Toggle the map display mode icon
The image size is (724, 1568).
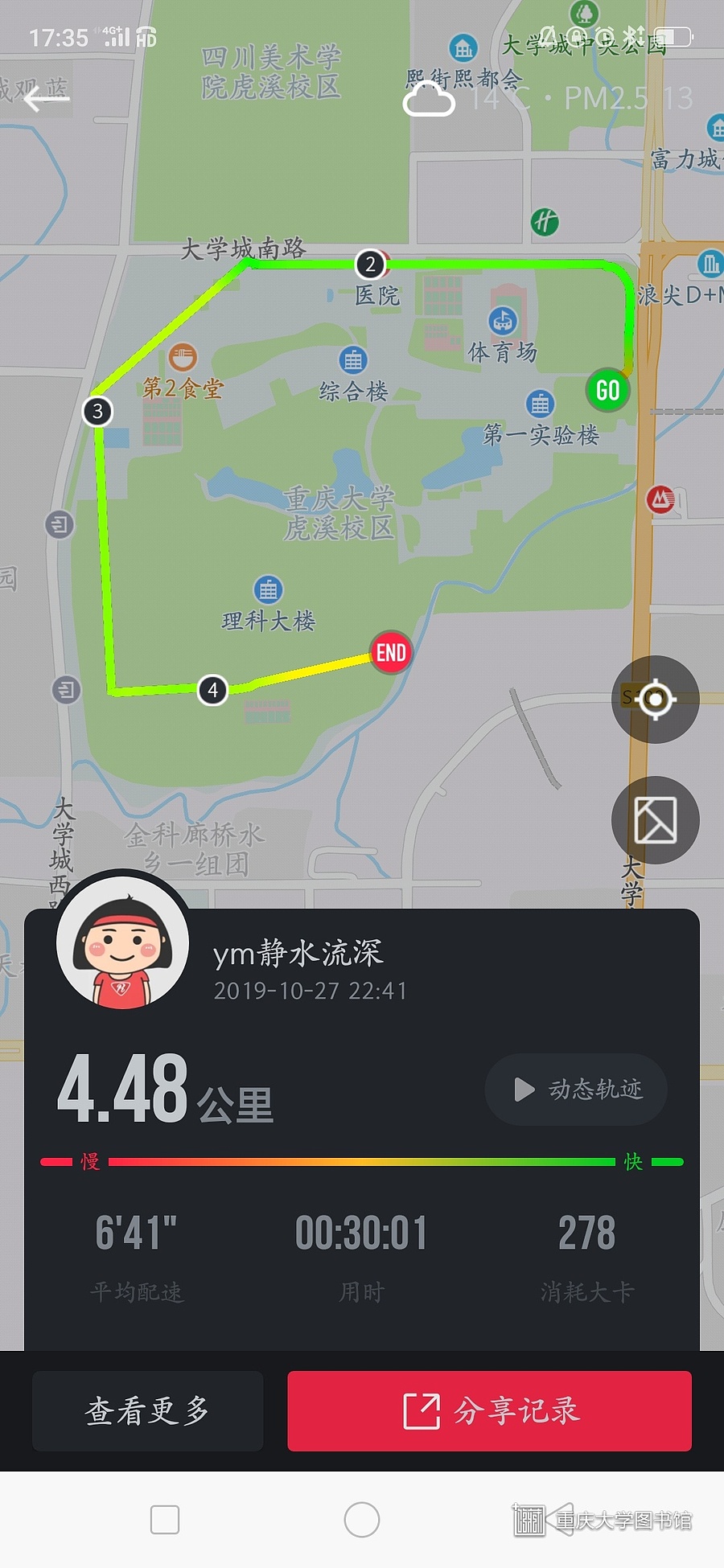pyautogui.click(x=655, y=819)
